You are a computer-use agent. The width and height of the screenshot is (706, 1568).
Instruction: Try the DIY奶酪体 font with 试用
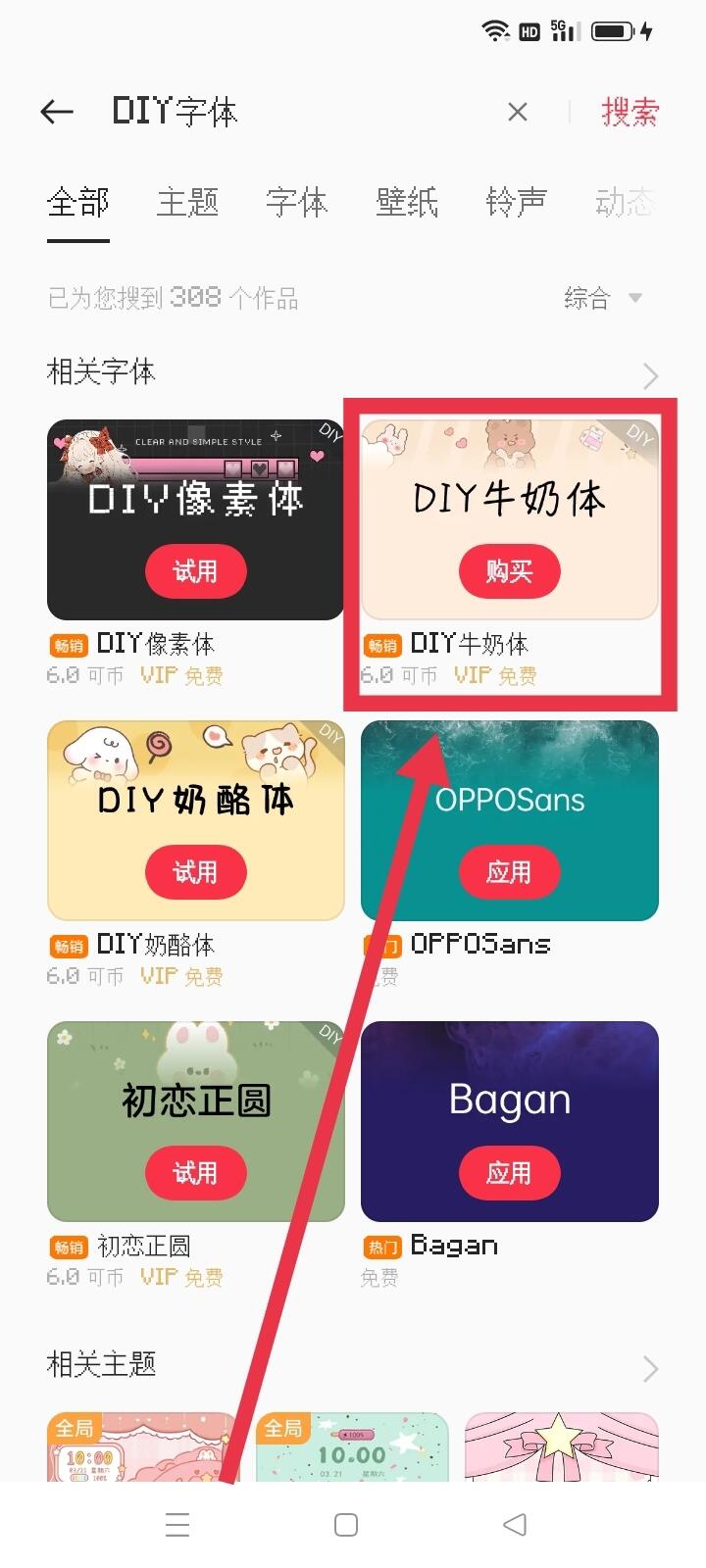(x=195, y=872)
